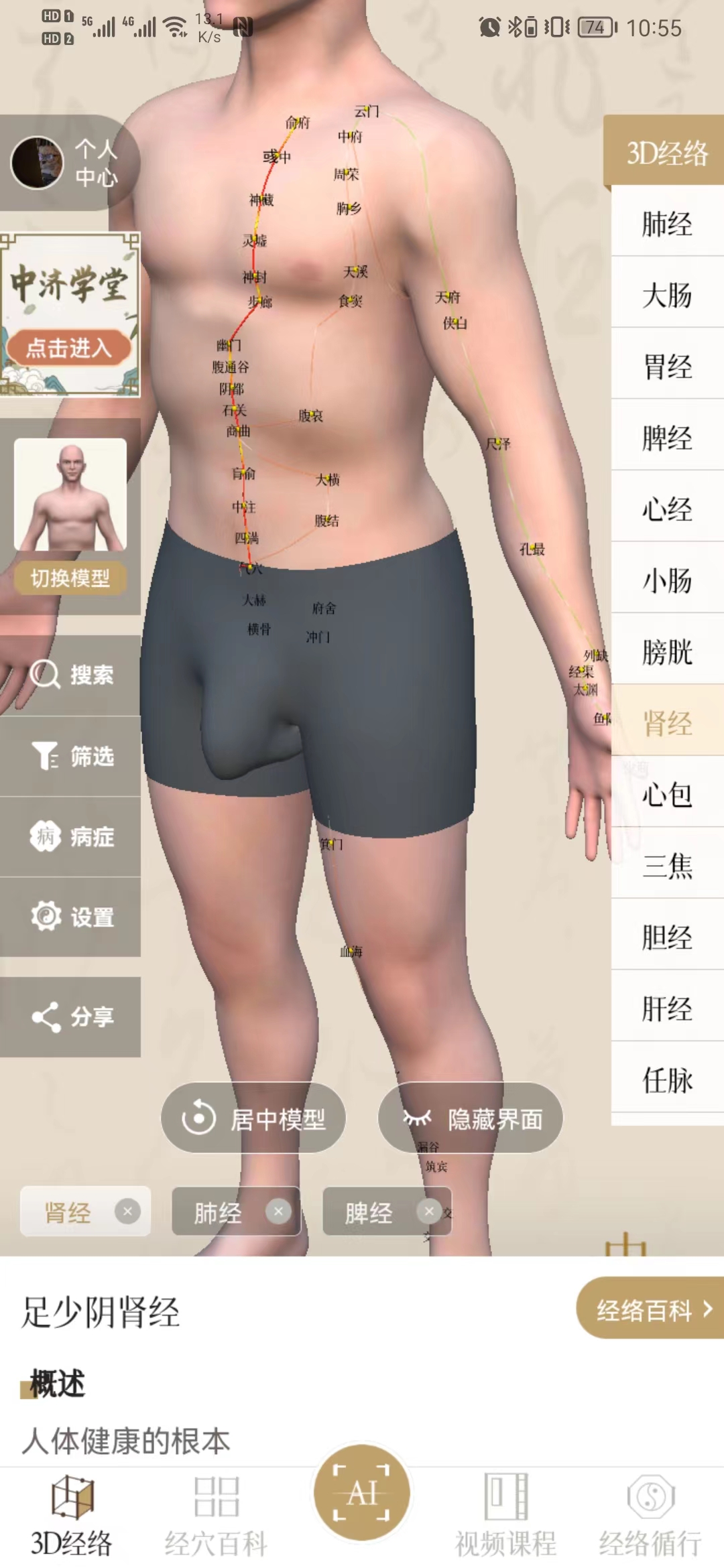
Task: Tap 切换模型 to switch model
Action: pos(70,578)
